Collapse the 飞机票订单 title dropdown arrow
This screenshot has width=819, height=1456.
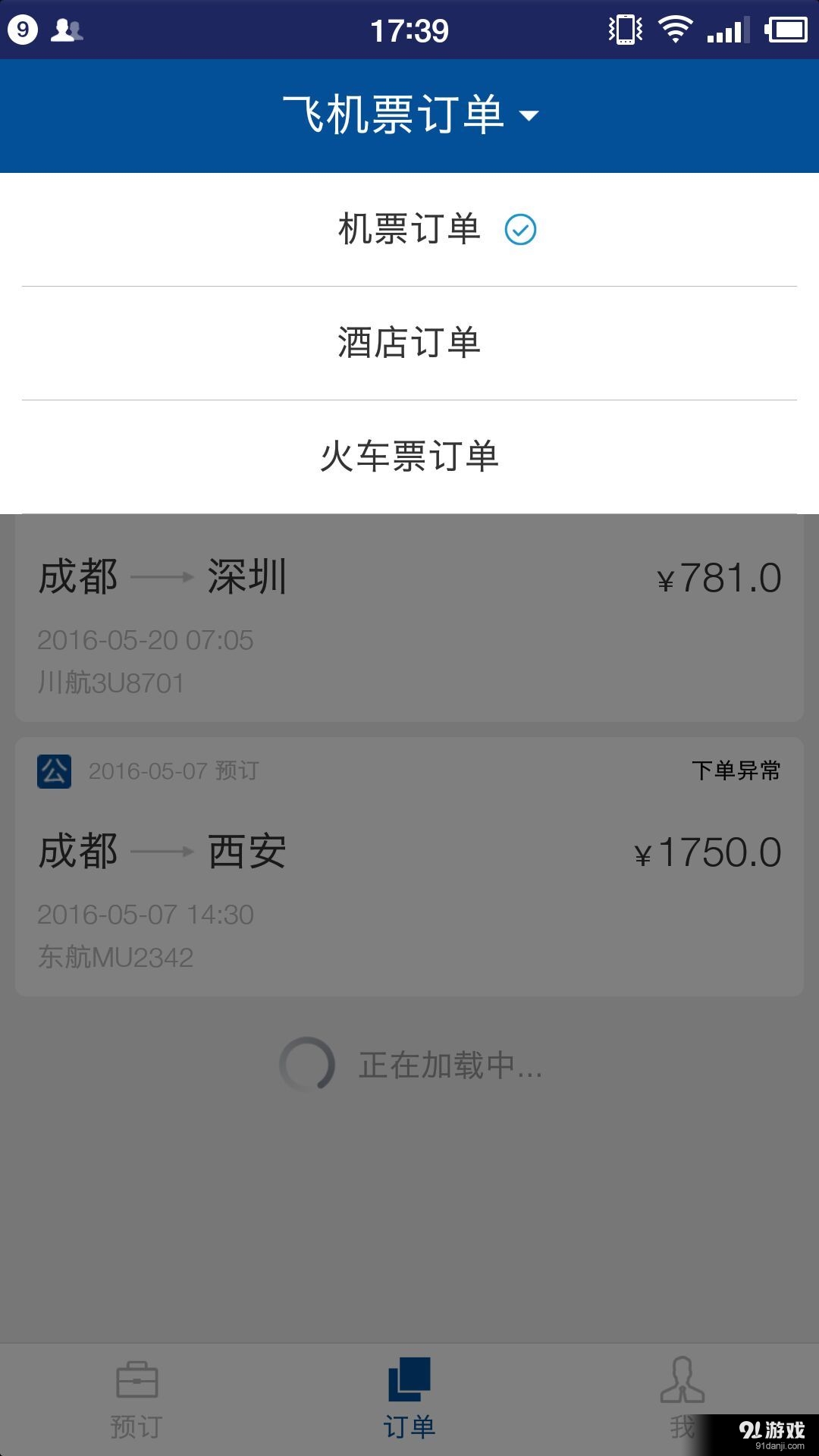pyautogui.click(x=531, y=115)
